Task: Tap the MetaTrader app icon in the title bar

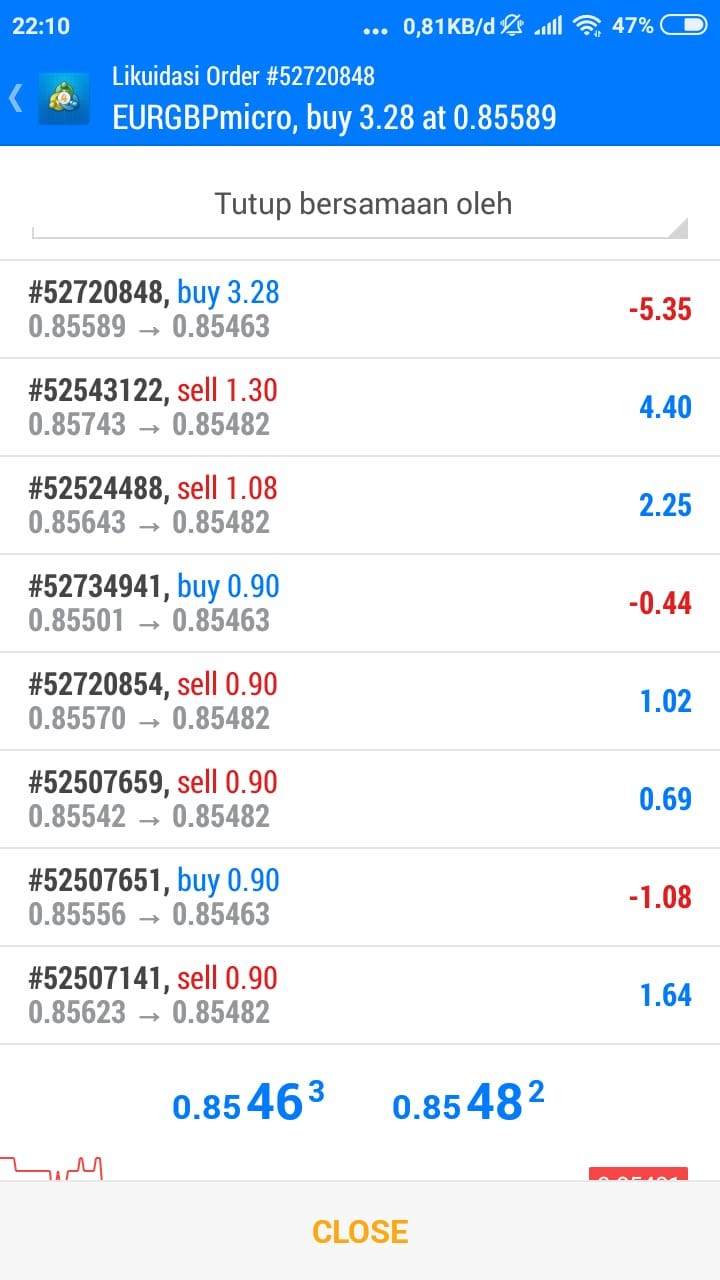Action: click(62, 97)
